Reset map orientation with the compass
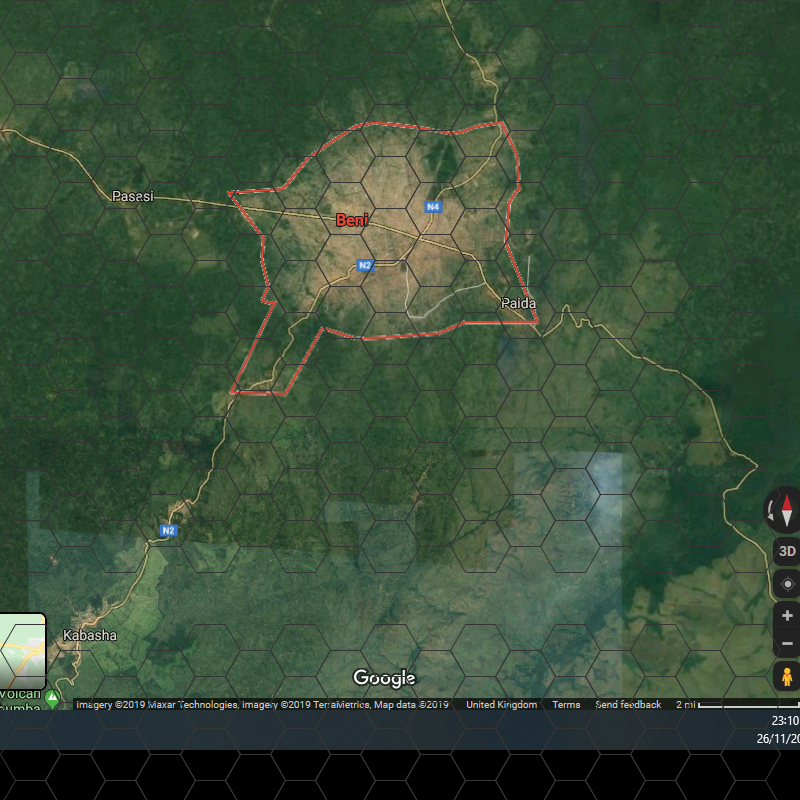Screen dimensions: 800x800 (786, 510)
